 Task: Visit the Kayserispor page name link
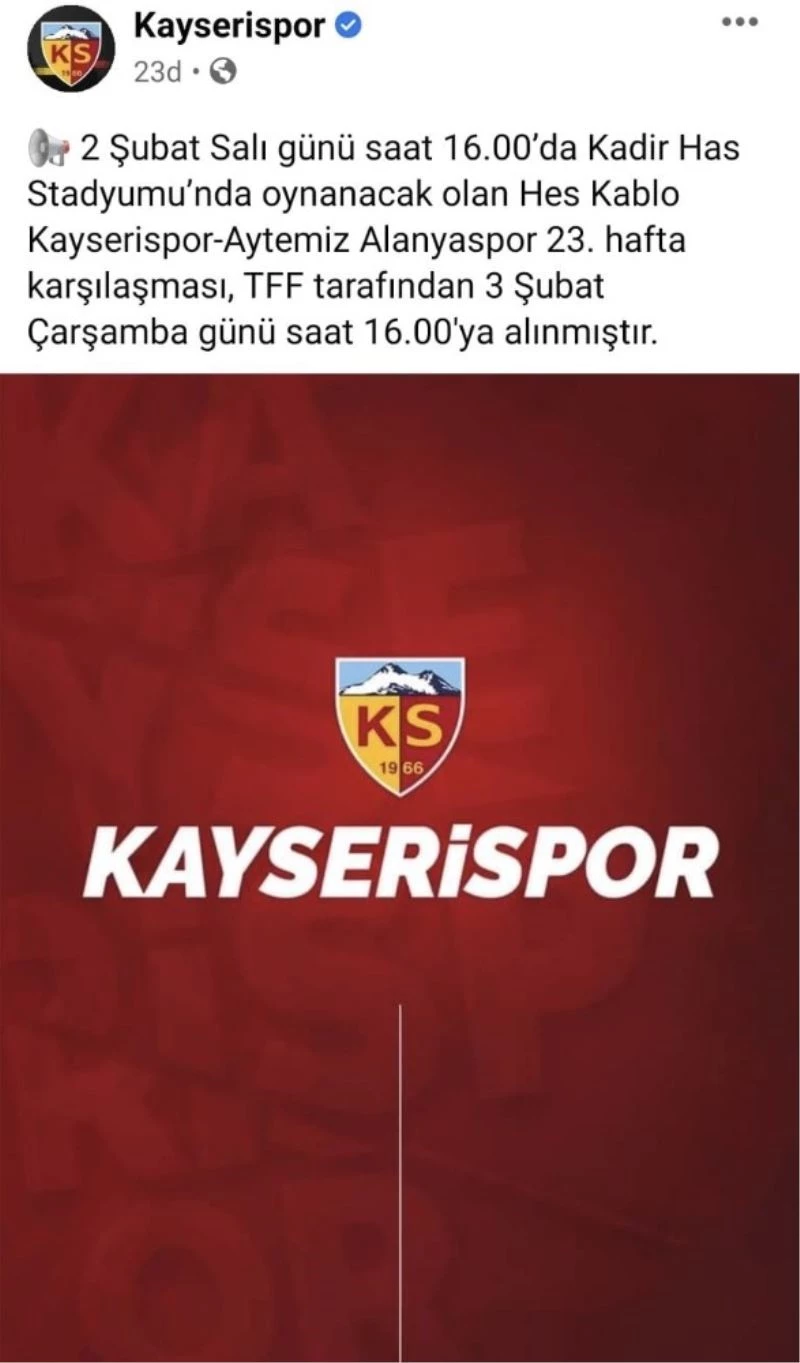pyautogui.click(x=229, y=27)
